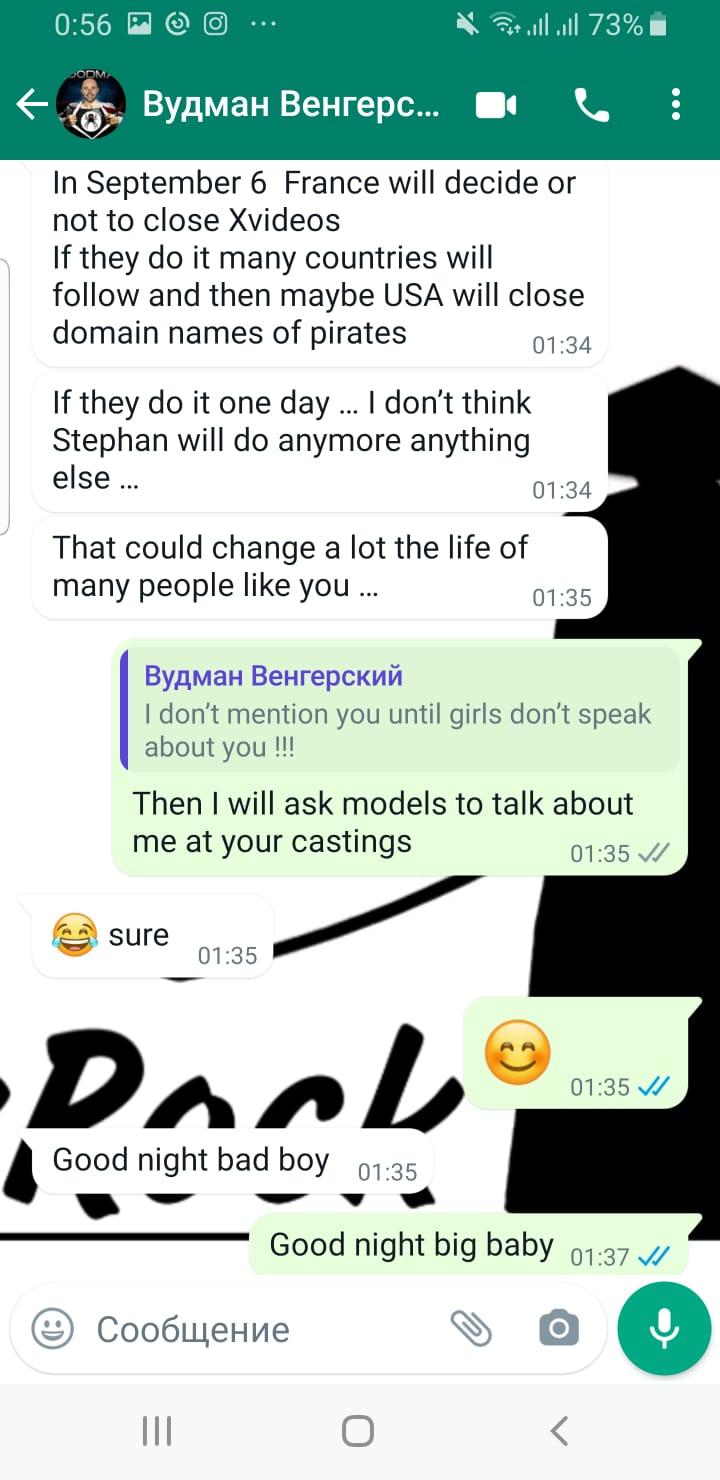Image resolution: width=720 pixels, height=1480 pixels.
Task: Open contact info from the chat title
Action: [290, 104]
